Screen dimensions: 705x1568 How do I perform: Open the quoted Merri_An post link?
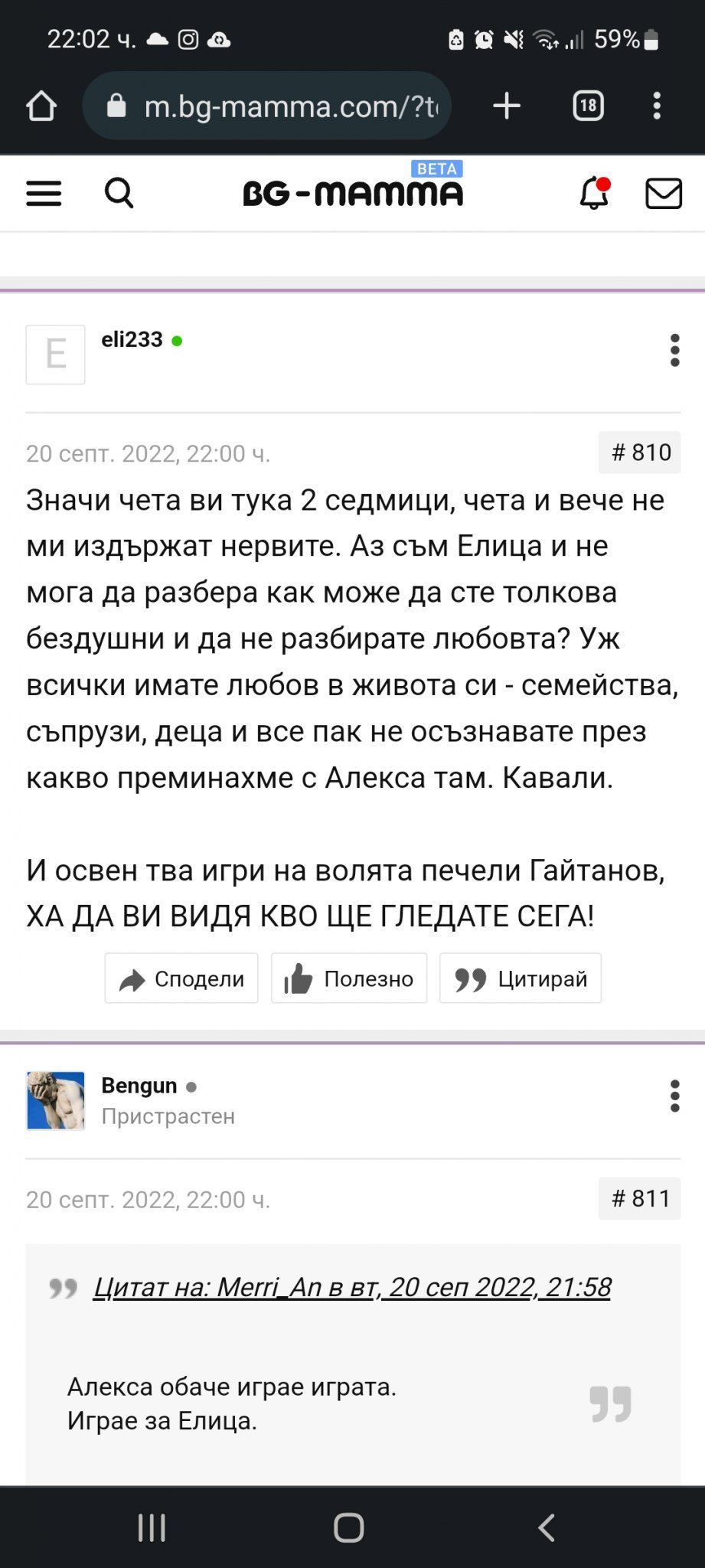(x=352, y=1288)
